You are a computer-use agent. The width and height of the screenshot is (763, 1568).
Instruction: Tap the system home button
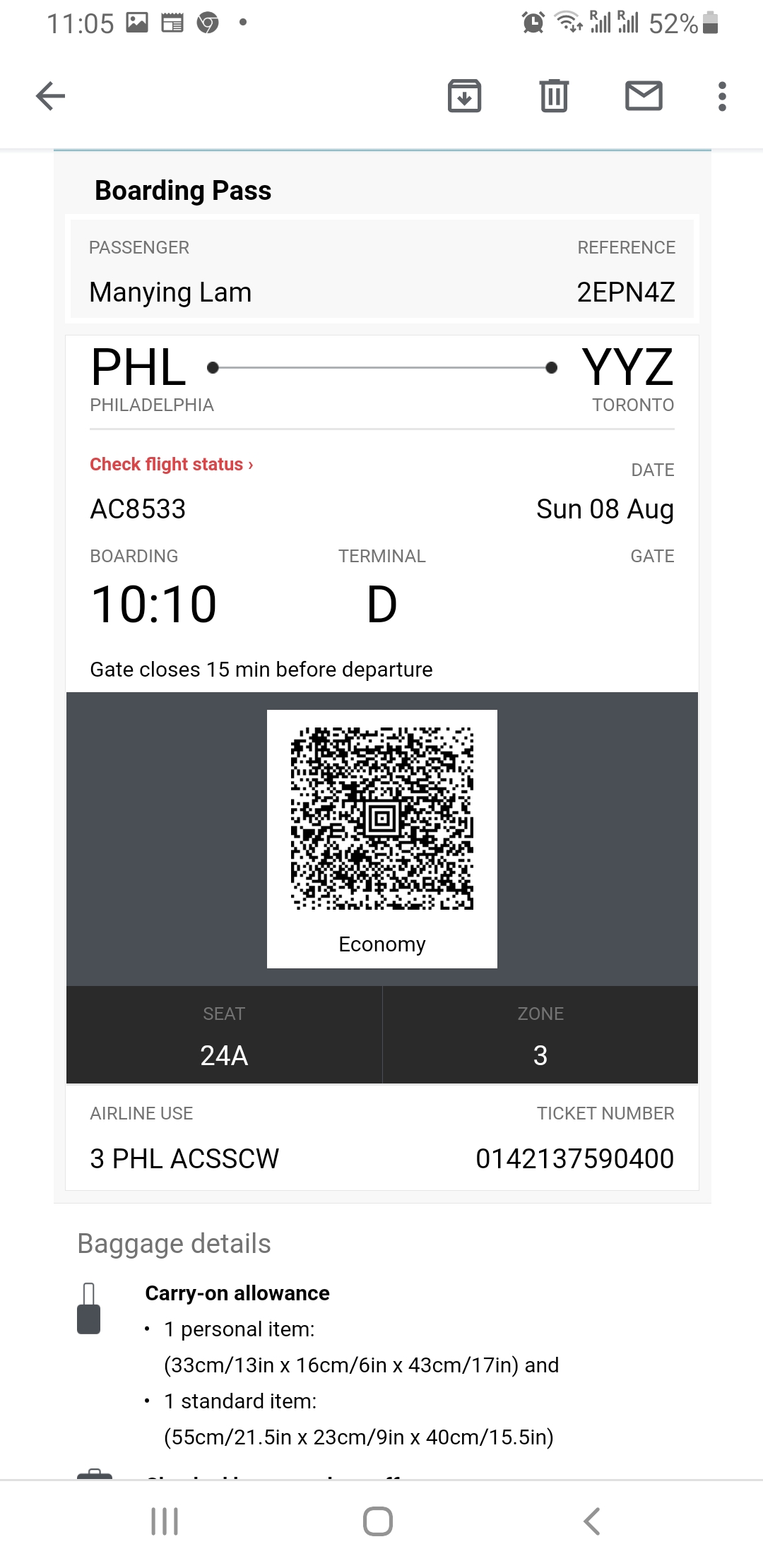coord(378,1521)
